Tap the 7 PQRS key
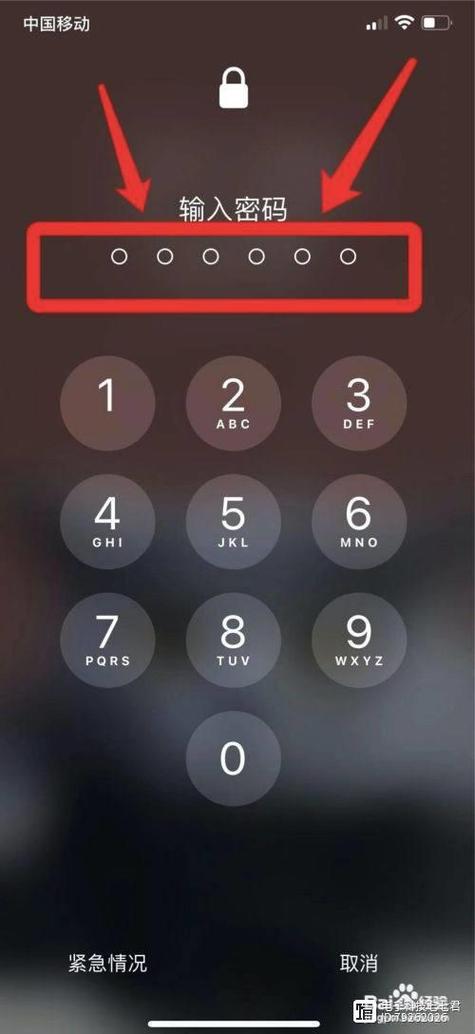 tap(108, 640)
